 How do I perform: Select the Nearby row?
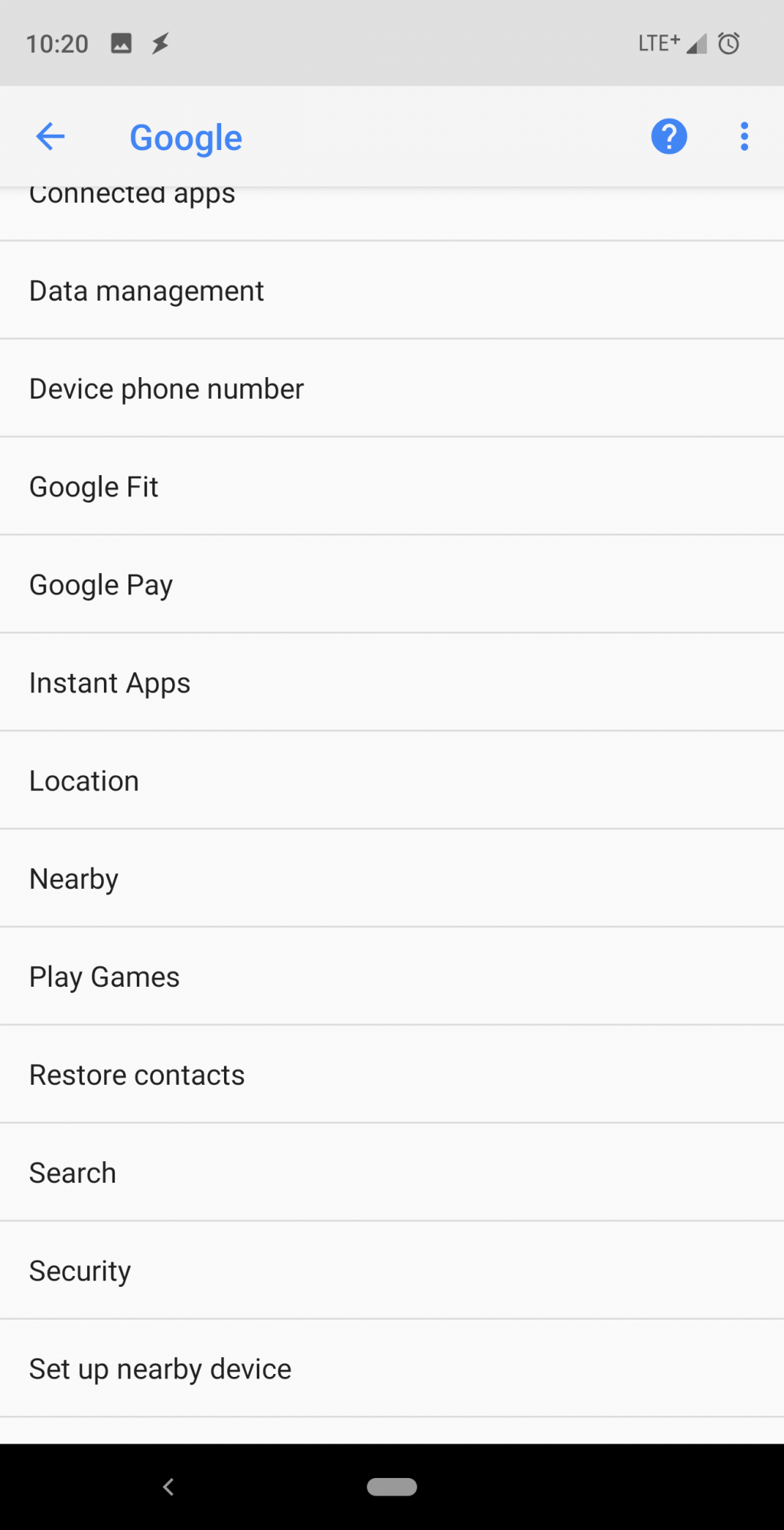point(392,878)
